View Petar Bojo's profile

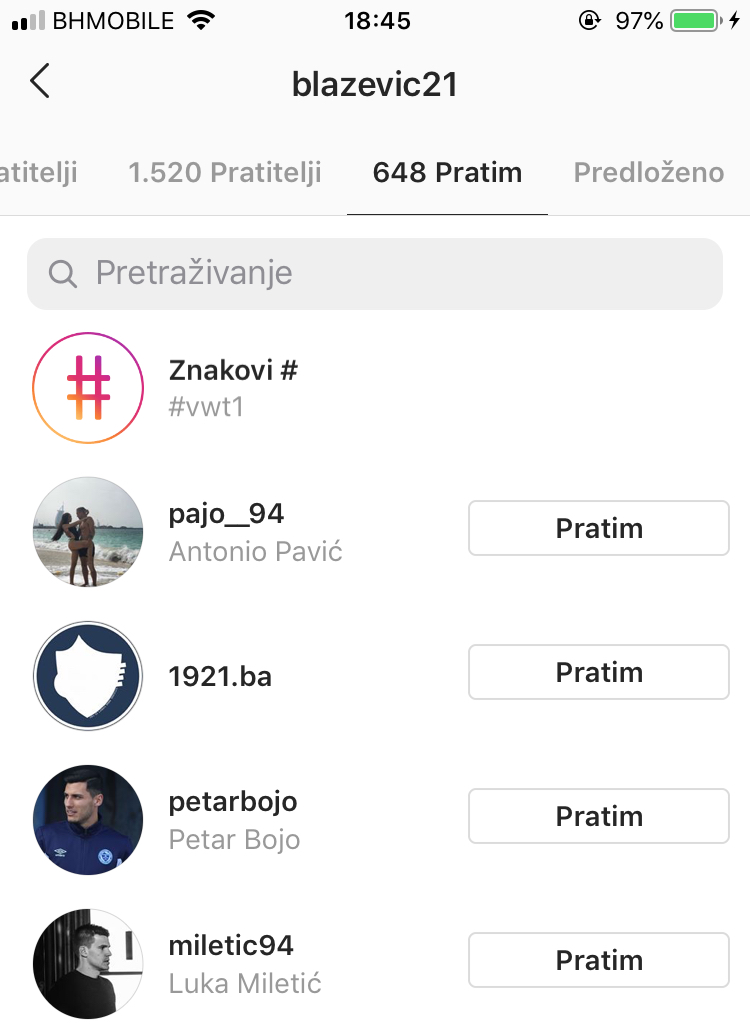point(233,818)
